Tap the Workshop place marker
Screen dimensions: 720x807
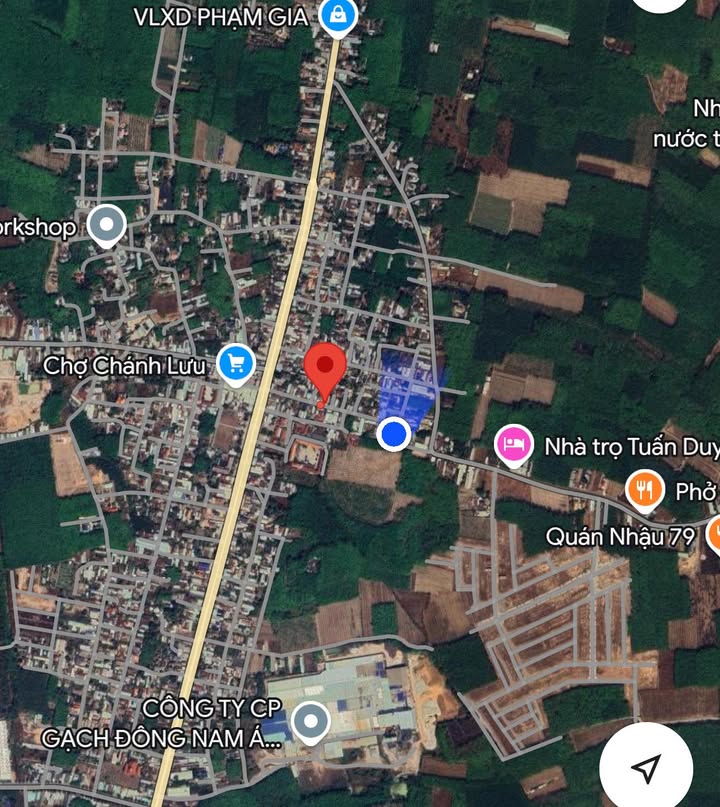[106, 226]
